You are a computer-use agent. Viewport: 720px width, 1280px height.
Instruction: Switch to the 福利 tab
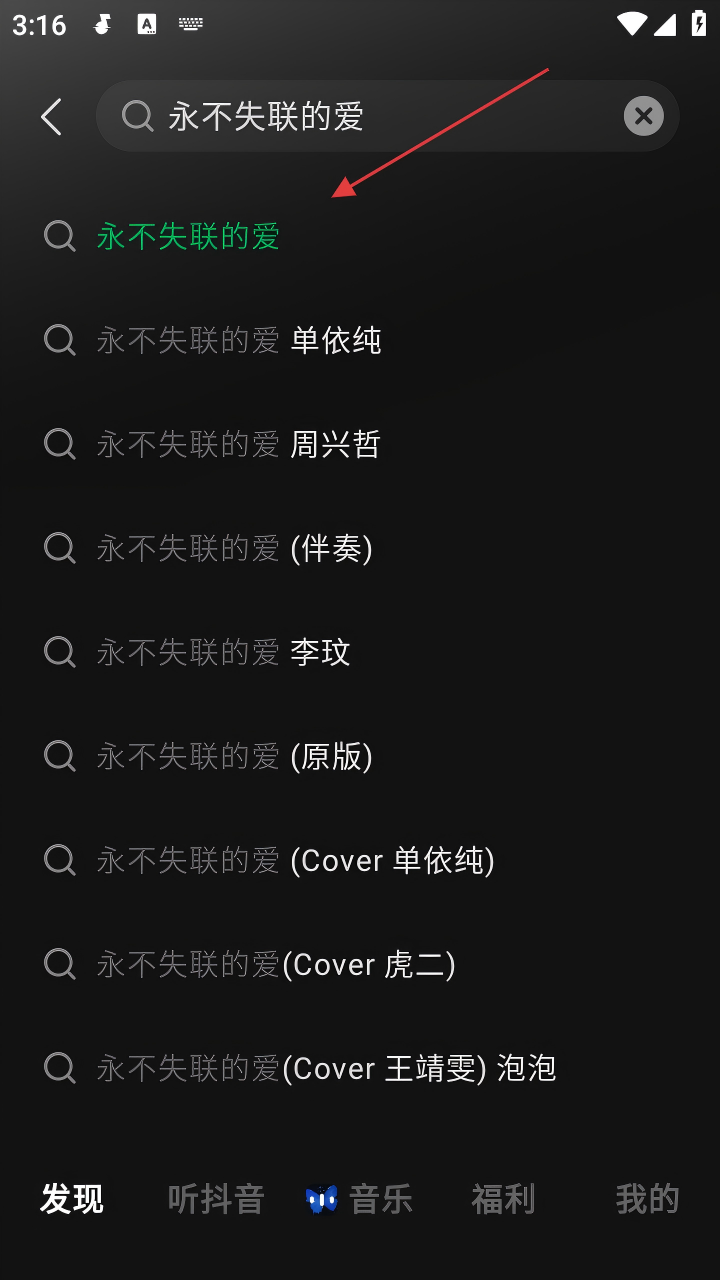[x=503, y=1198]
